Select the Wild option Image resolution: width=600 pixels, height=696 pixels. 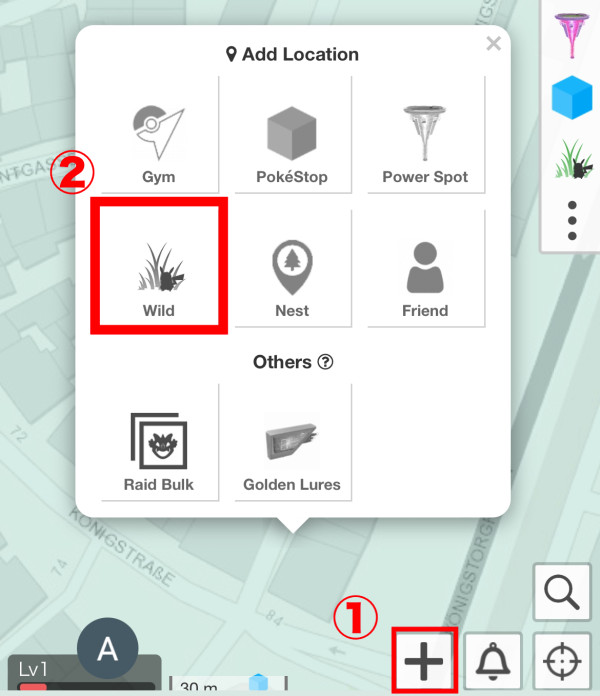click(x=159, y=266)
